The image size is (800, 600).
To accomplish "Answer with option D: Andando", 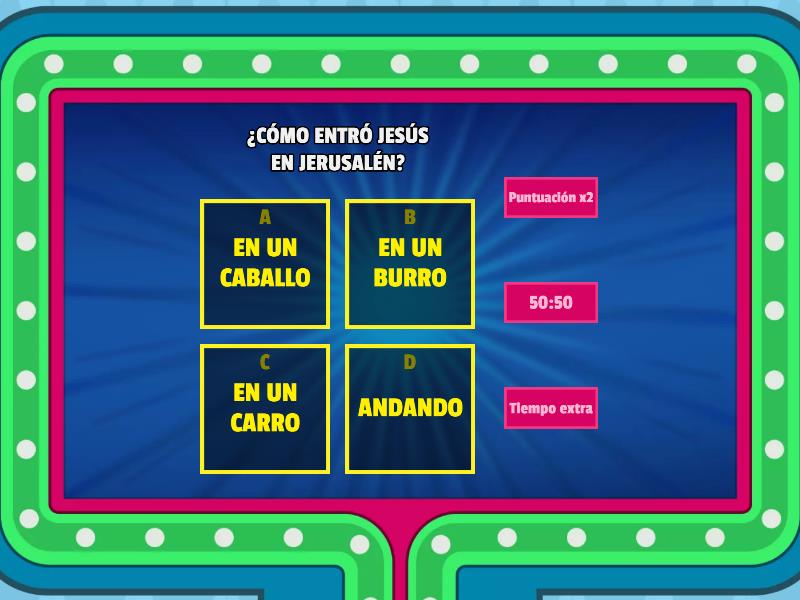I will click(x=410, y=408).
